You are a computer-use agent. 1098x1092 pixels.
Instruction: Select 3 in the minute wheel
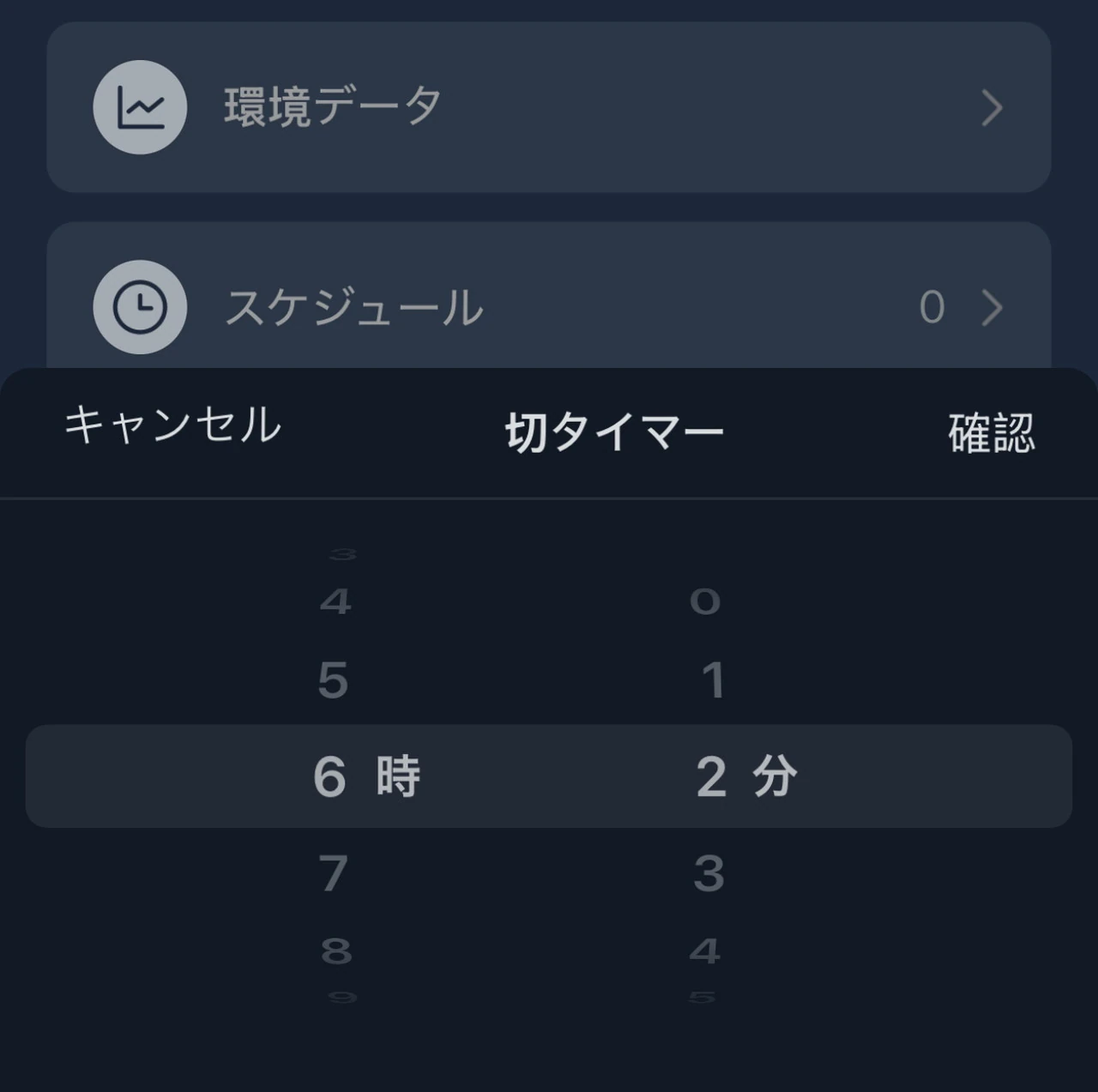[709, 873]
